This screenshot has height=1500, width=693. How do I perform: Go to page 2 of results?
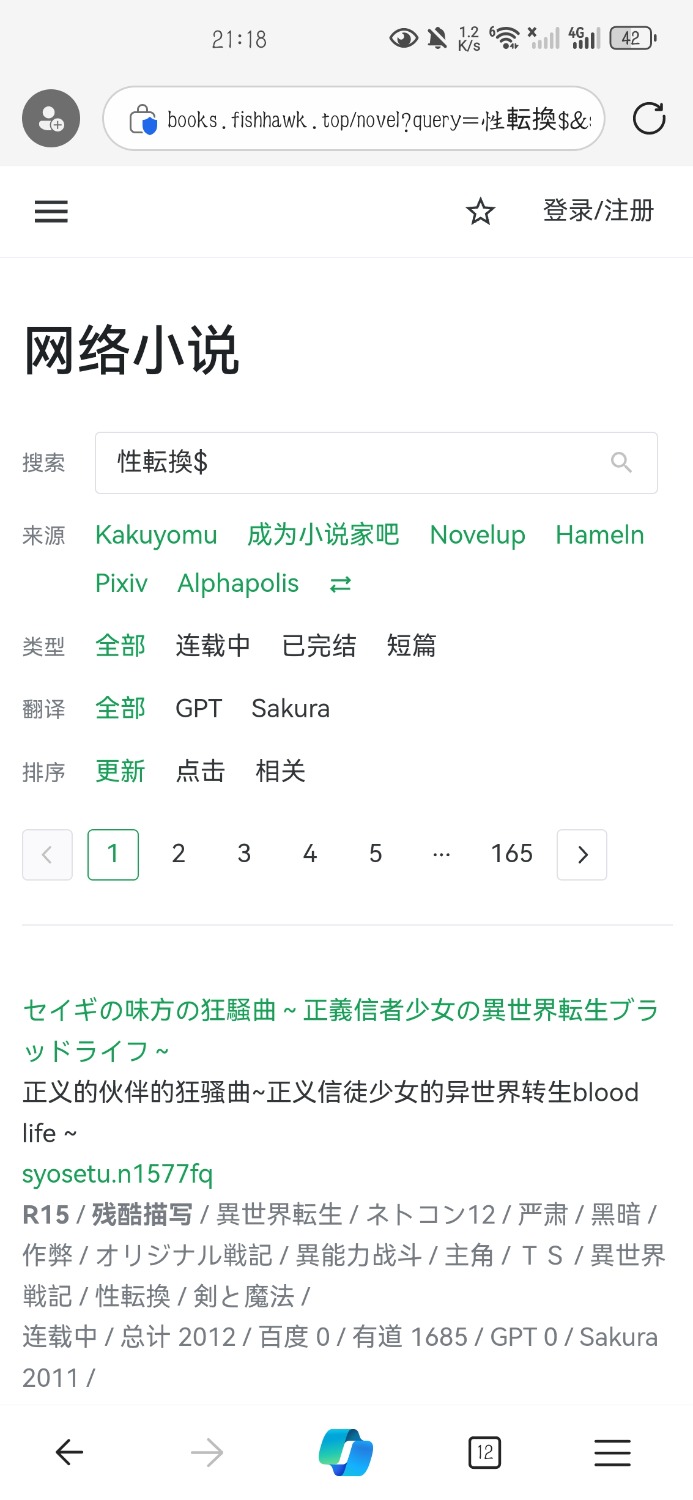[x=178, y=854]
